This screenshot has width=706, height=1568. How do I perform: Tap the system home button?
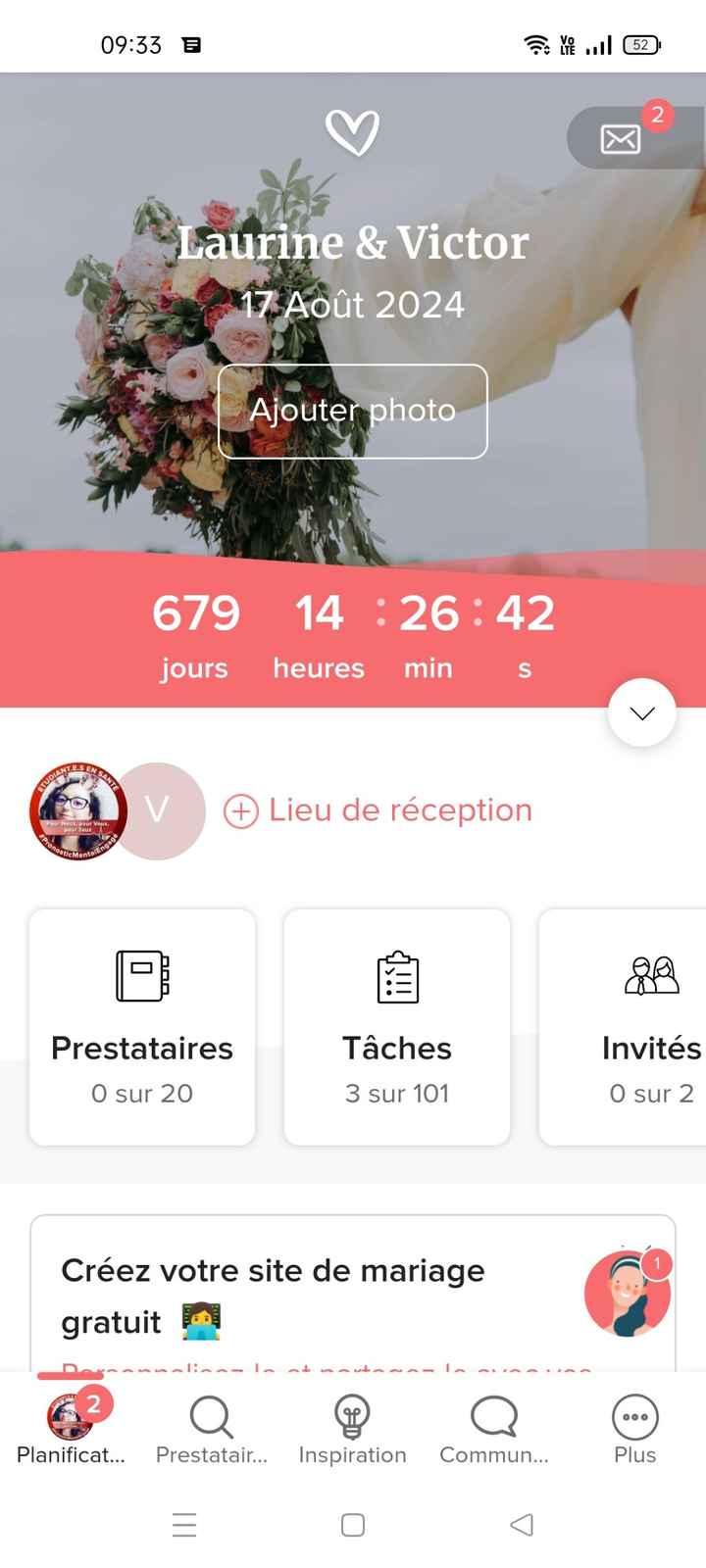point(353,1524)
